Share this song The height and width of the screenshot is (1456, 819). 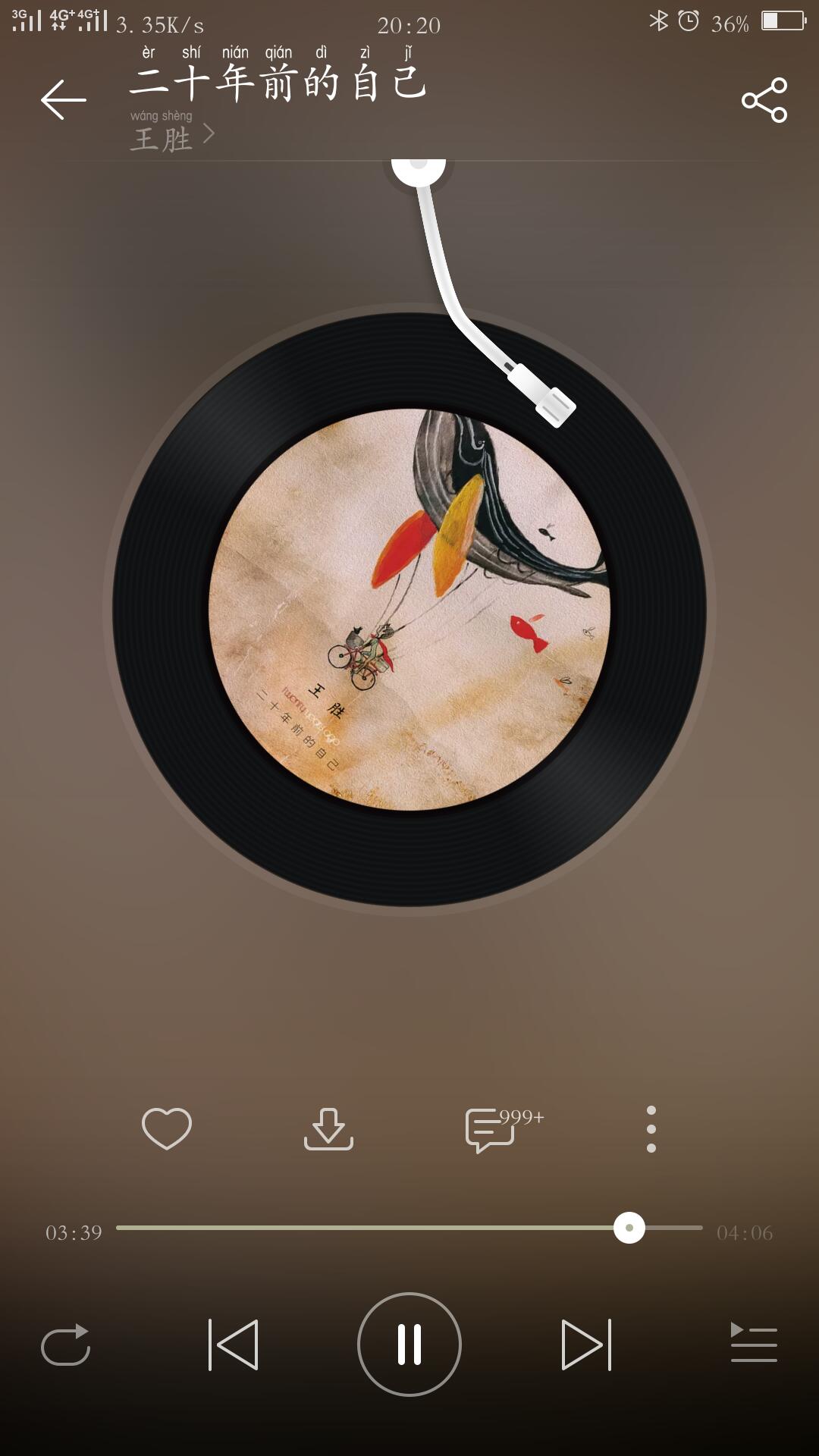(764, 99)
